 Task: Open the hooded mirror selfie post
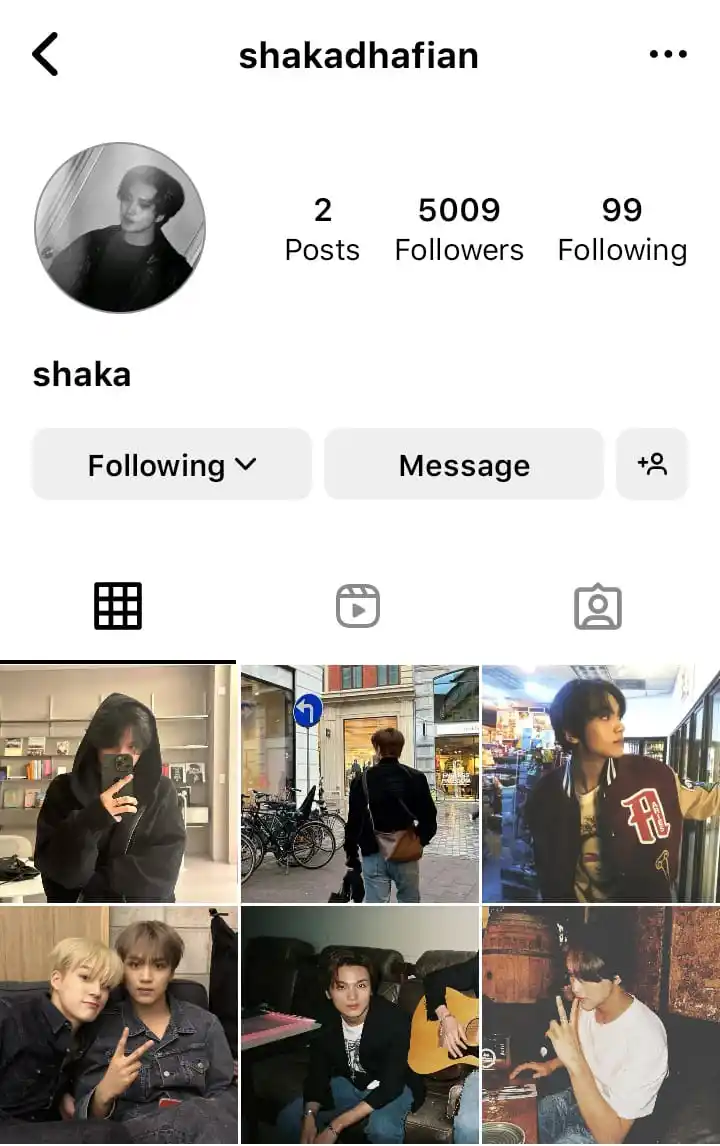(118, 784)
